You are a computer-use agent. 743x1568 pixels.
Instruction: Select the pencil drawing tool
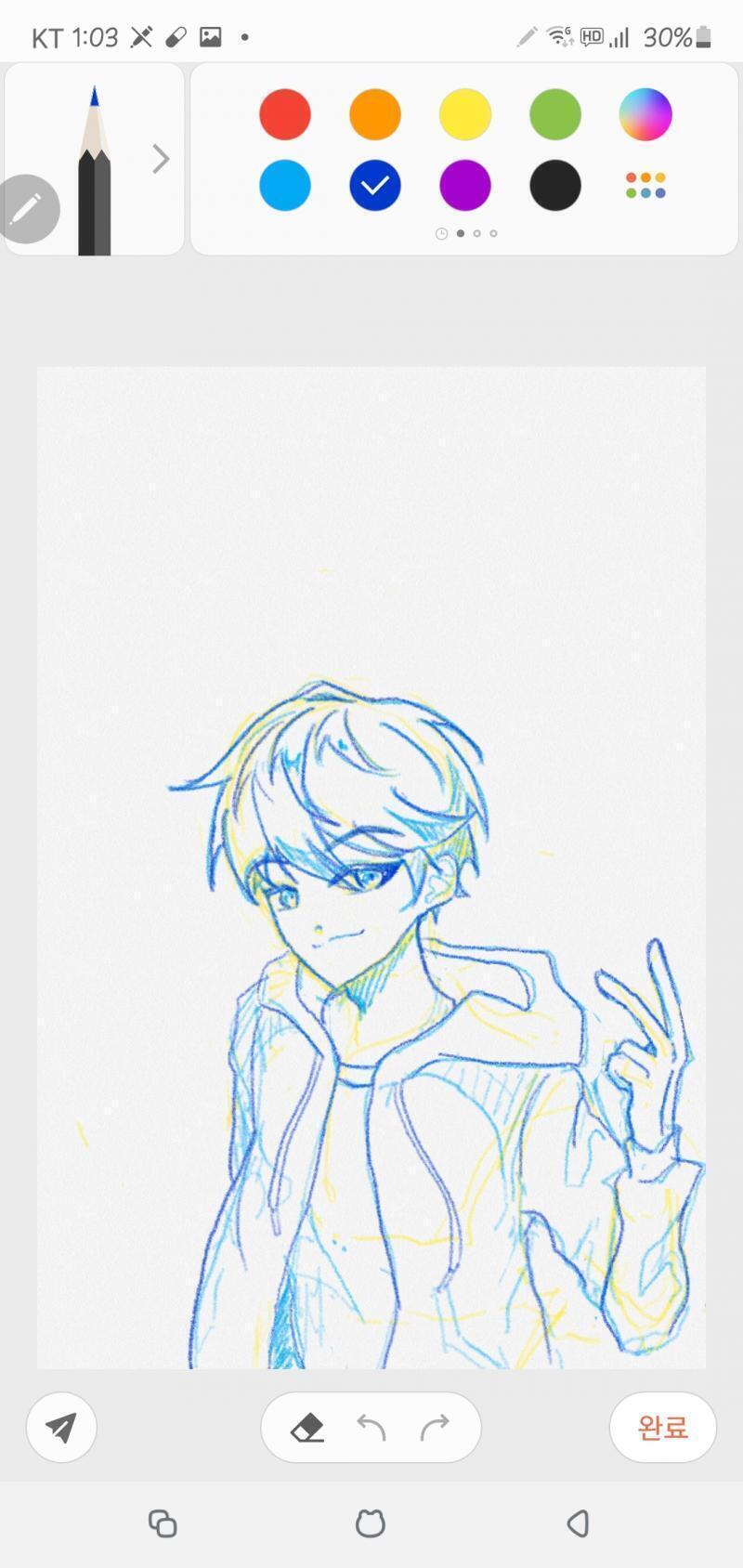click(x=94, y=170)
